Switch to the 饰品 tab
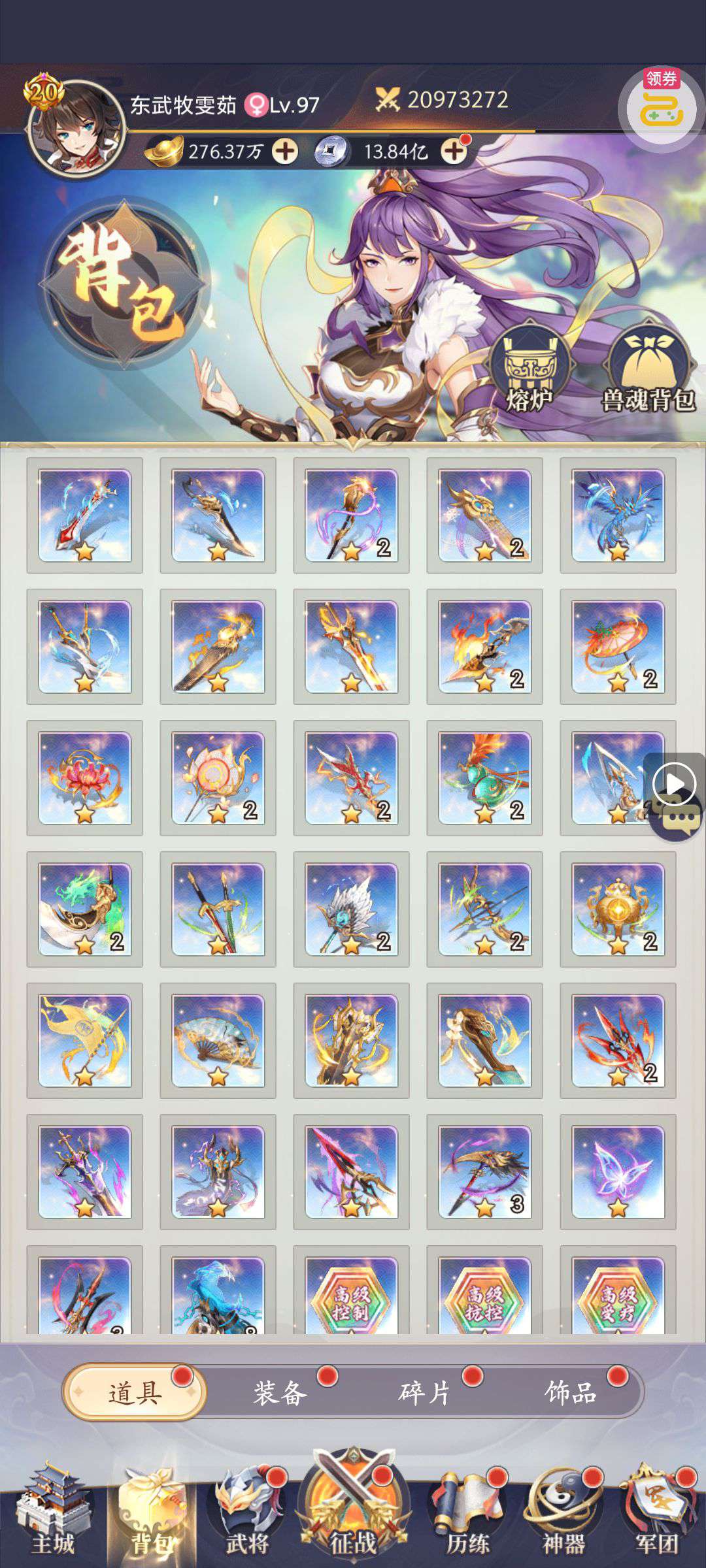 point(571,1393)
